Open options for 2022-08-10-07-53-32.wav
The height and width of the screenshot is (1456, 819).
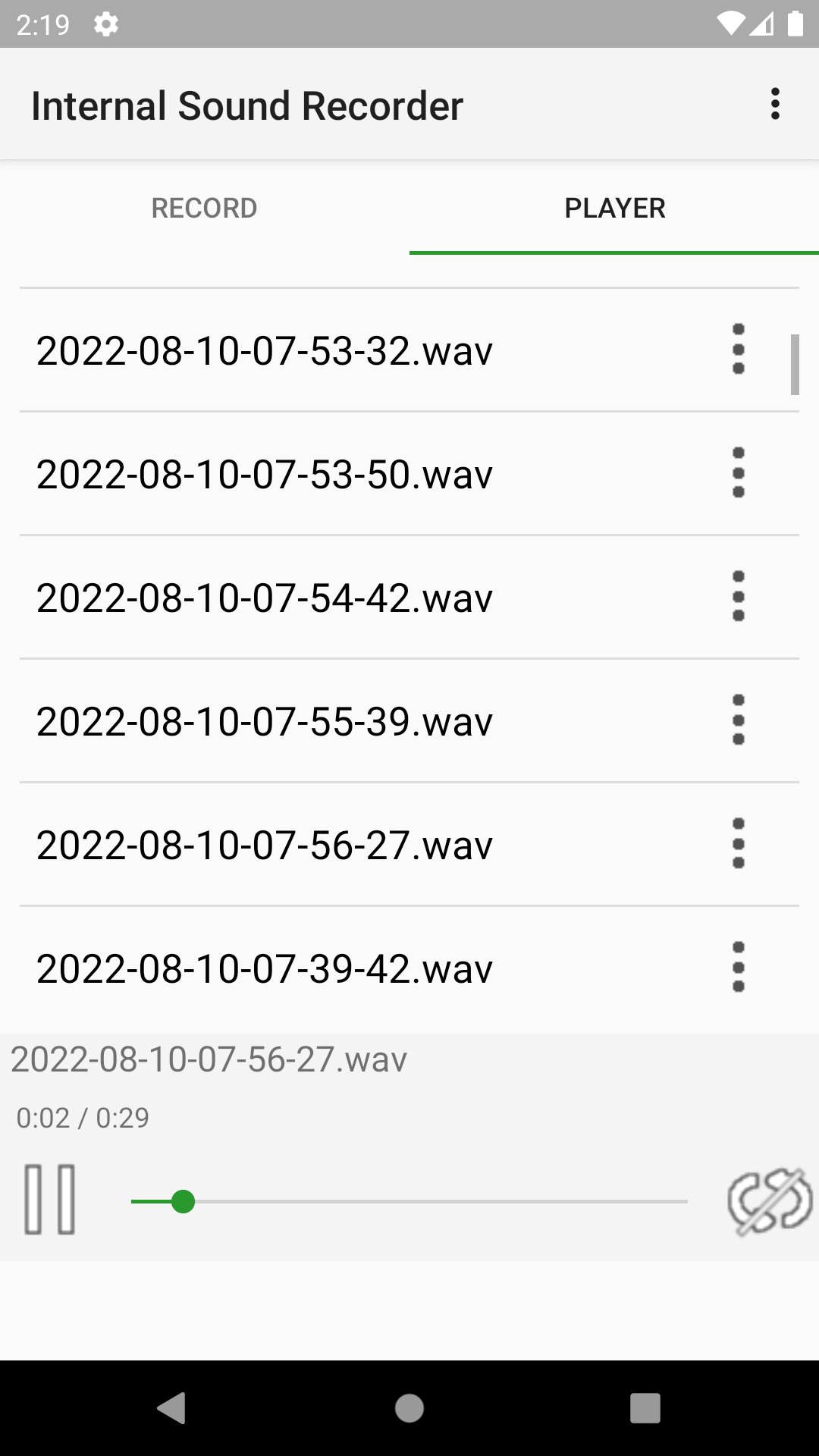coord(739,351)
